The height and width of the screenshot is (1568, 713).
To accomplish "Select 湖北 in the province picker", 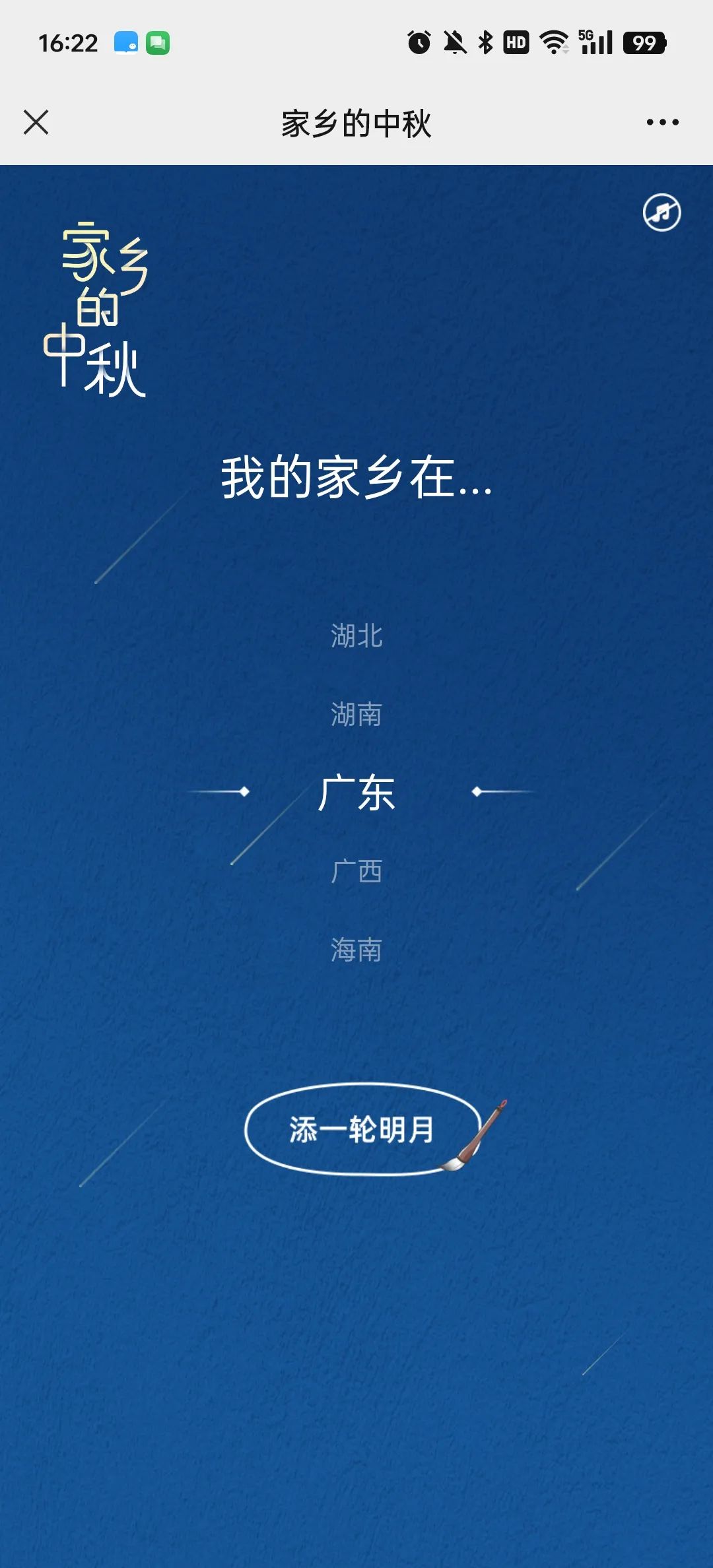I will pos(356,636).
